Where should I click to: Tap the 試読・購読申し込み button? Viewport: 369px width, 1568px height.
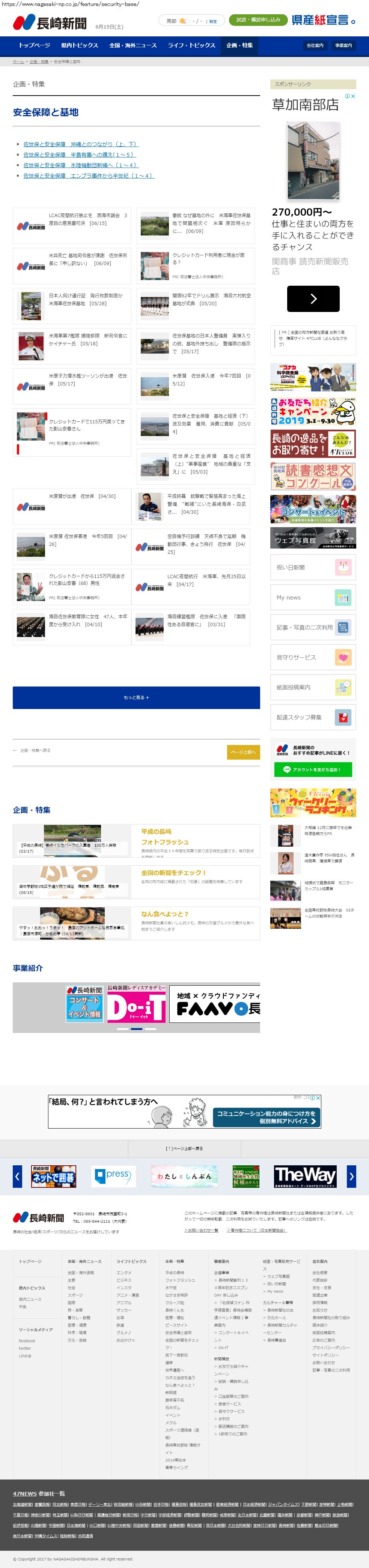click(258, 20)
